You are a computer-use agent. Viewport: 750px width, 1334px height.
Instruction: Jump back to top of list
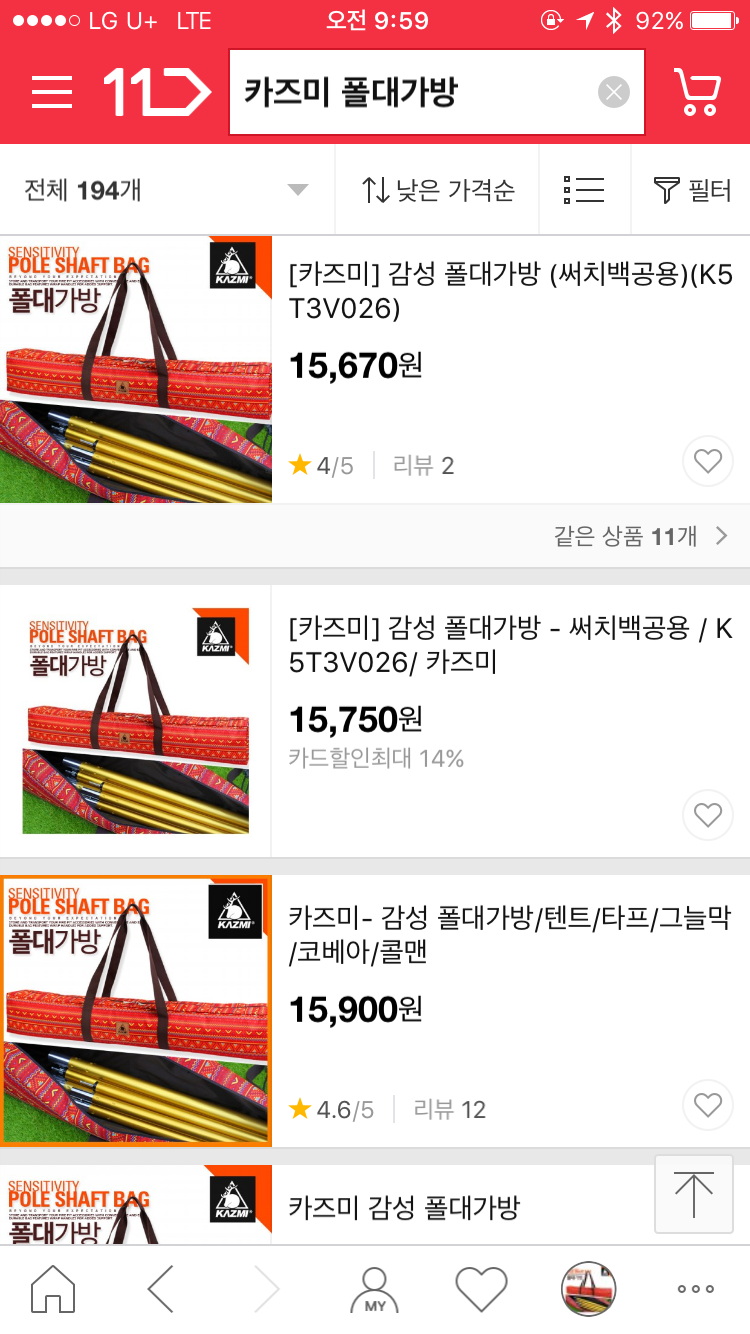click(693, 1193)
